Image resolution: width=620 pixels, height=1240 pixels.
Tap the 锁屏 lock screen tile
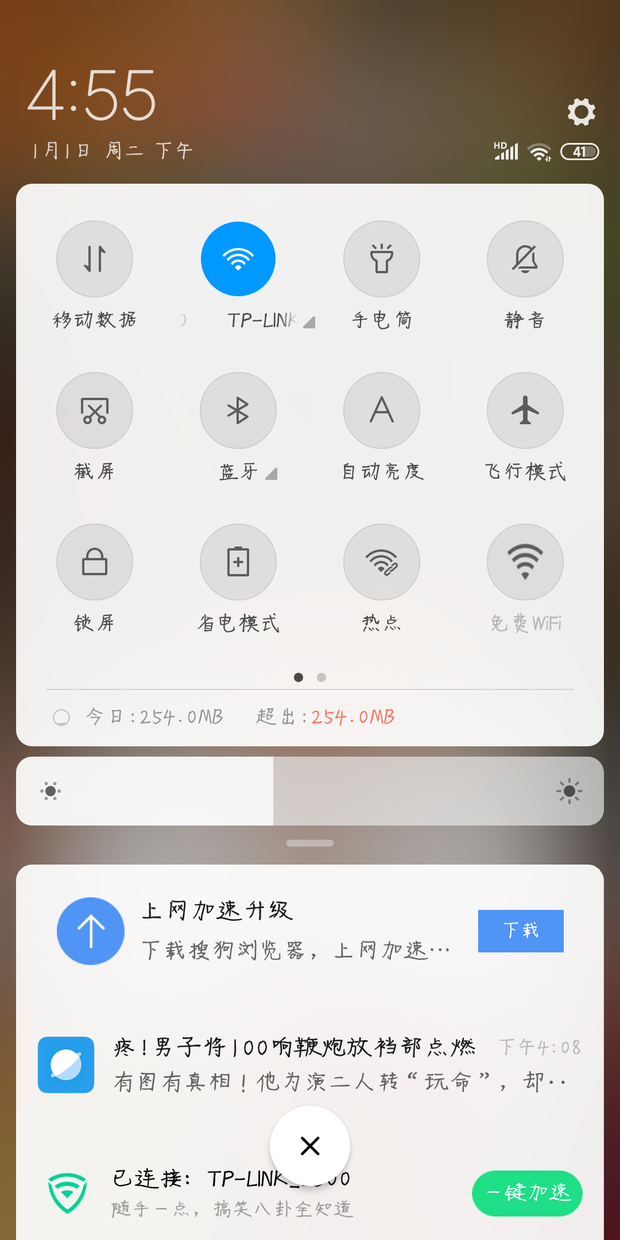tap(95, 562)
